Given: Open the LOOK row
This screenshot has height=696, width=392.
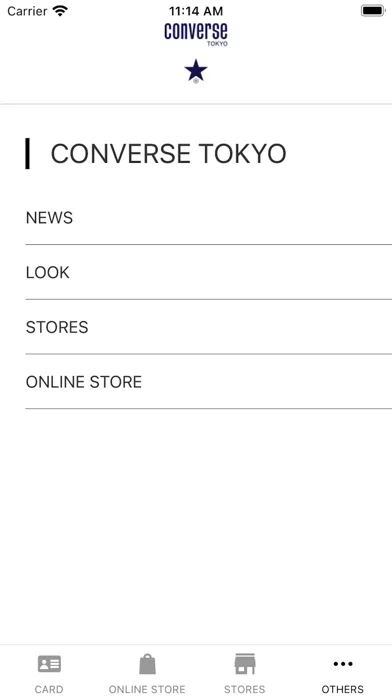Looking at the screenshot, I should coord(209,273).
